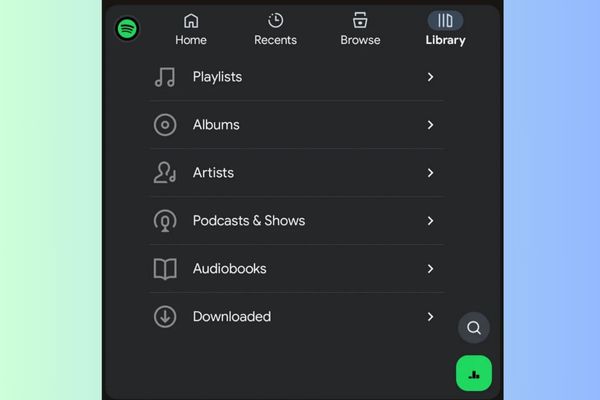Tap the green floating button
The width and height of the screenshot is (600, 400).
tap(474, 374)
